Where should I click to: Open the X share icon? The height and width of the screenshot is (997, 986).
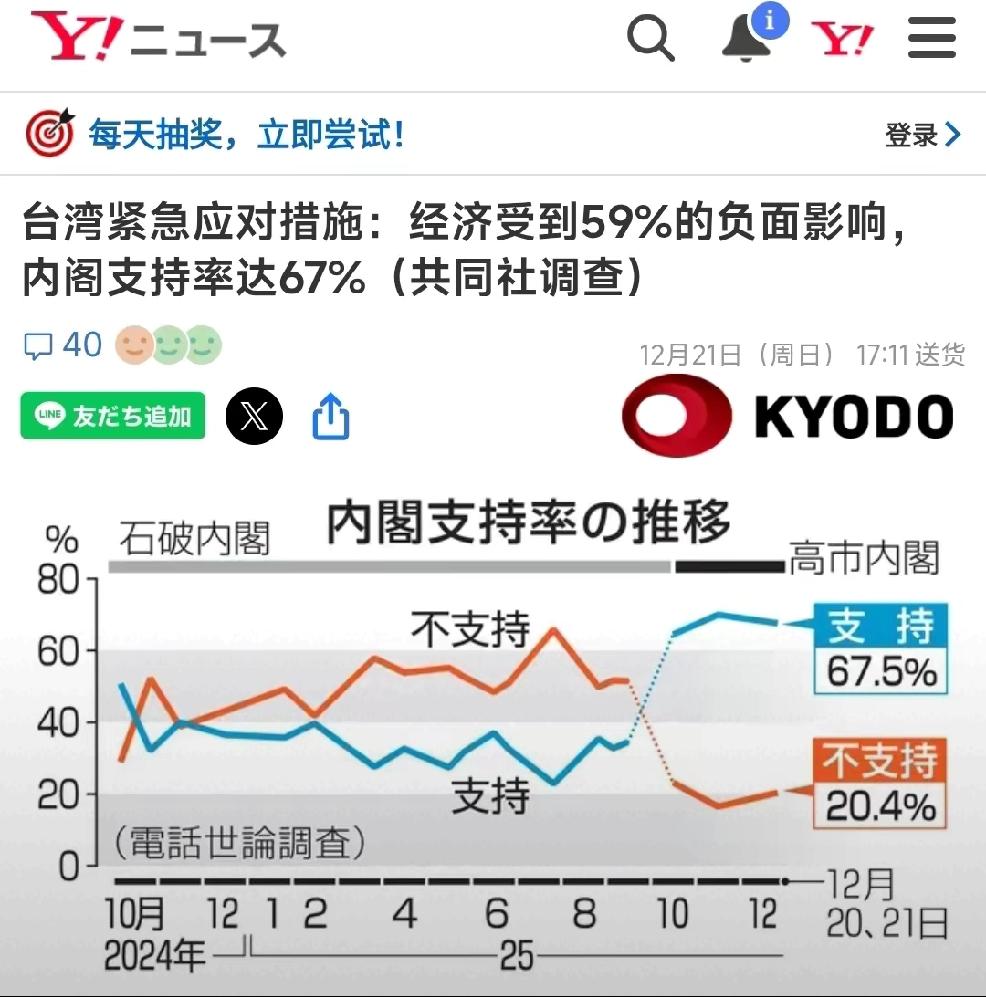coord(253,416)
